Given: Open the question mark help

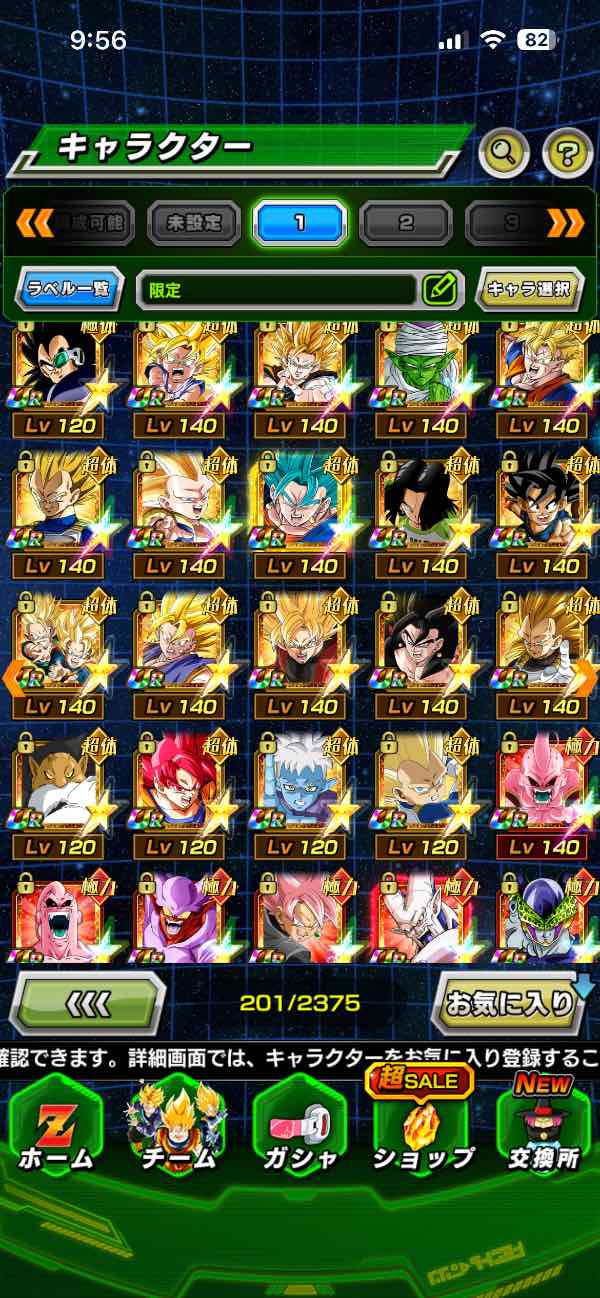Looking at the screenshot, I should 567,153.
